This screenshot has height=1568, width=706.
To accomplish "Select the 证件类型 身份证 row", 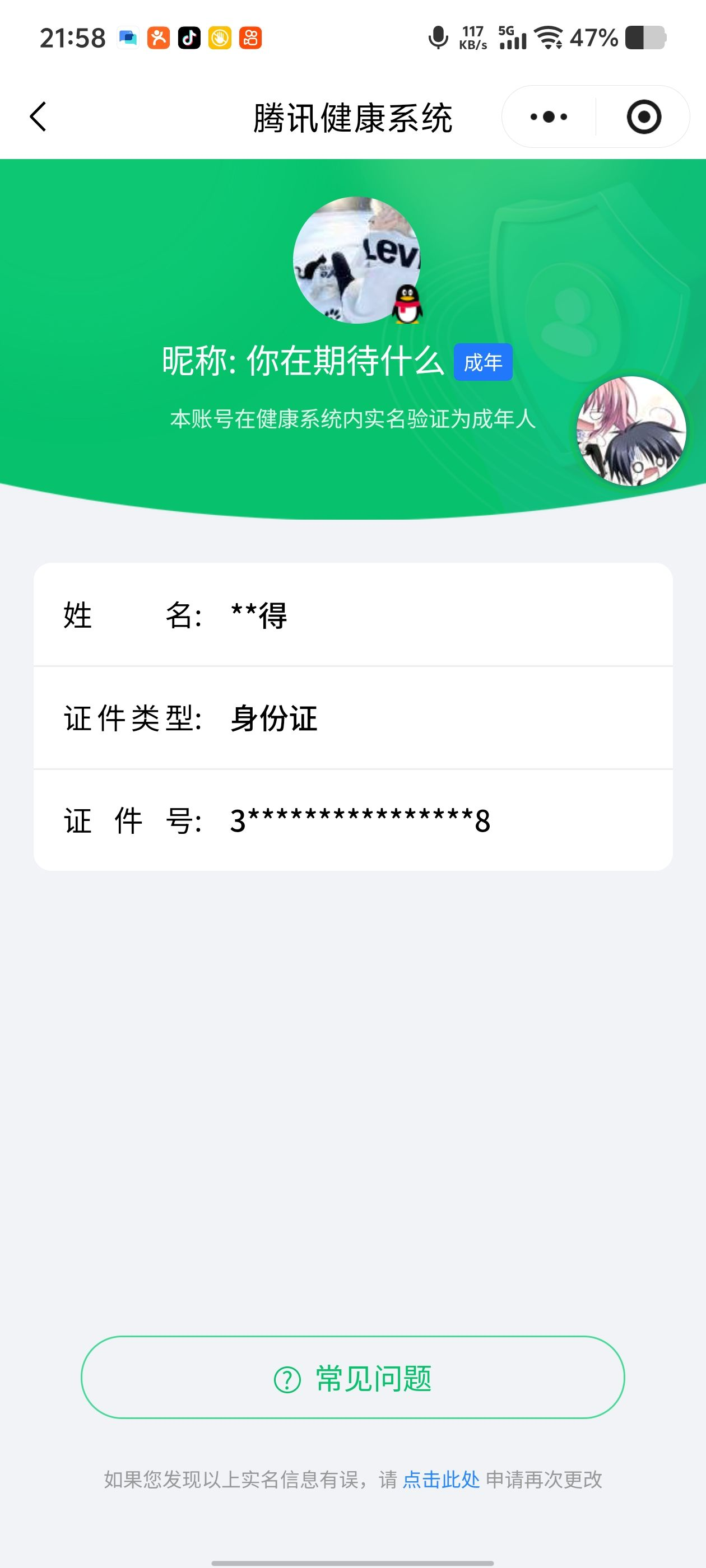I will (352, 718).
